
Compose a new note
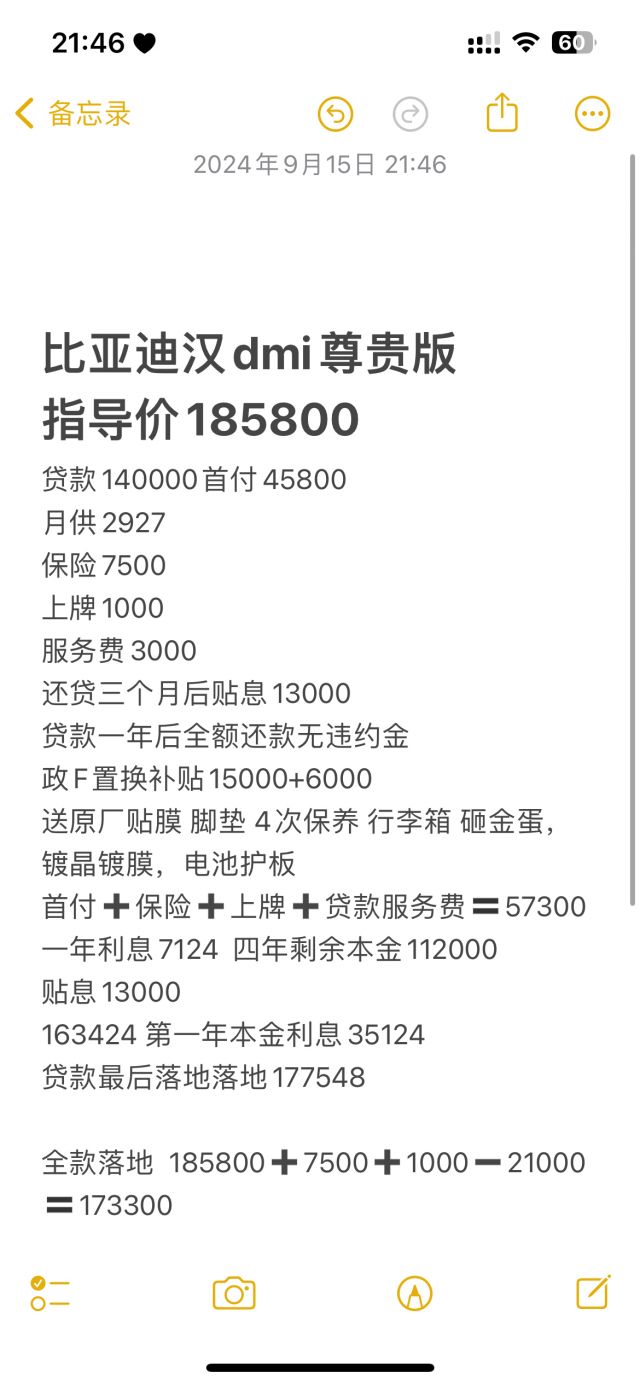pos(593,1292)
